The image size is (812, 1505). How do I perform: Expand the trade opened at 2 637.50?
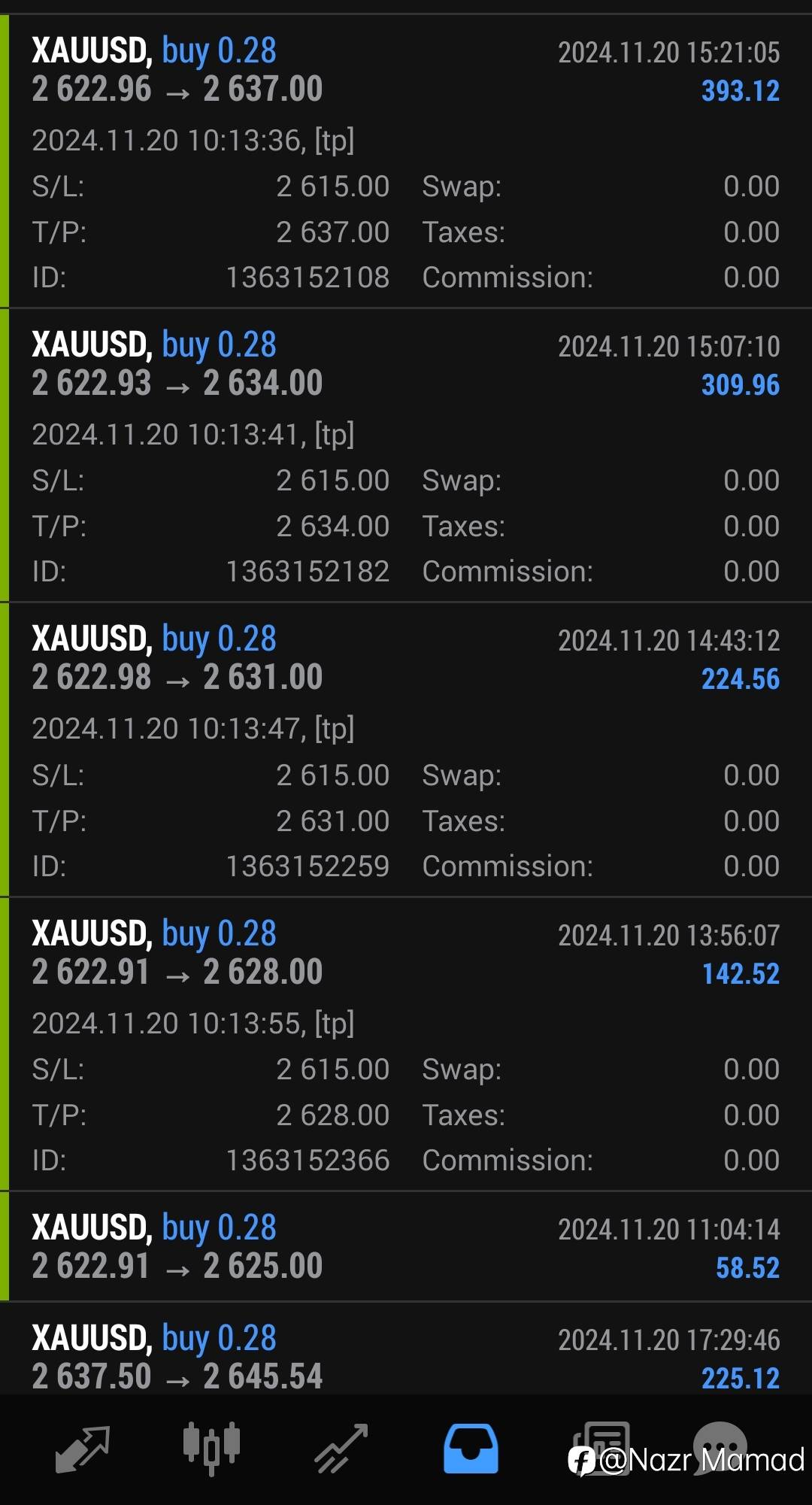coord(406,1357)
